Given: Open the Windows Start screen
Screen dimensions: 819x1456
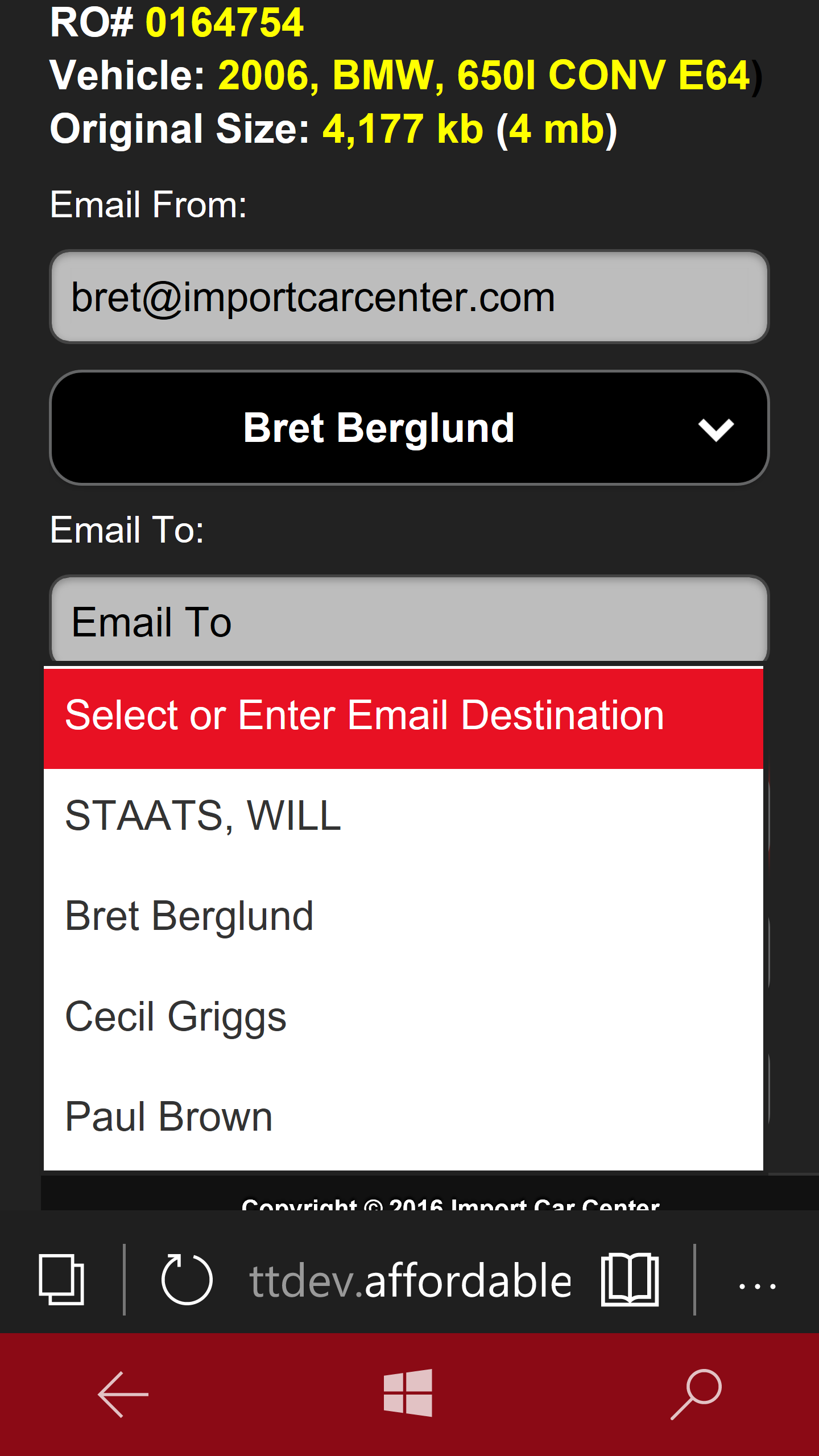Looking at the screenshot, I should click(408, 1393).
